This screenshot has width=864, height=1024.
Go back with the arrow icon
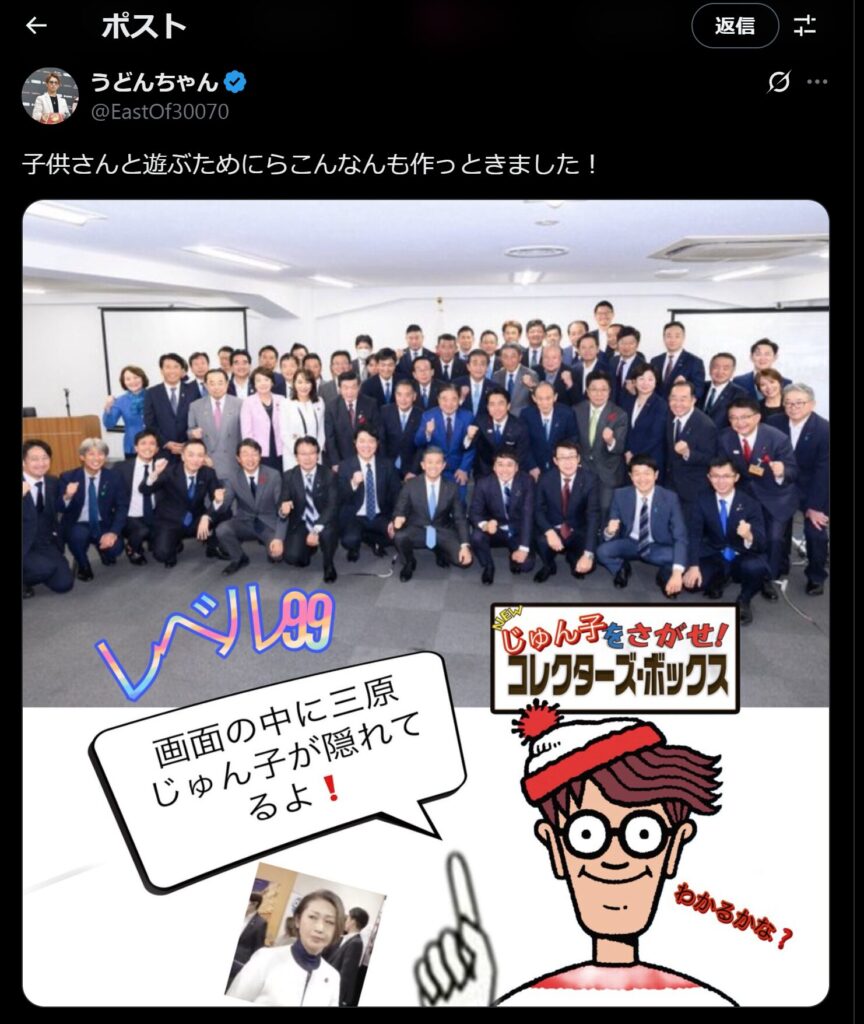pyautogui.click(x=36, y=26)
